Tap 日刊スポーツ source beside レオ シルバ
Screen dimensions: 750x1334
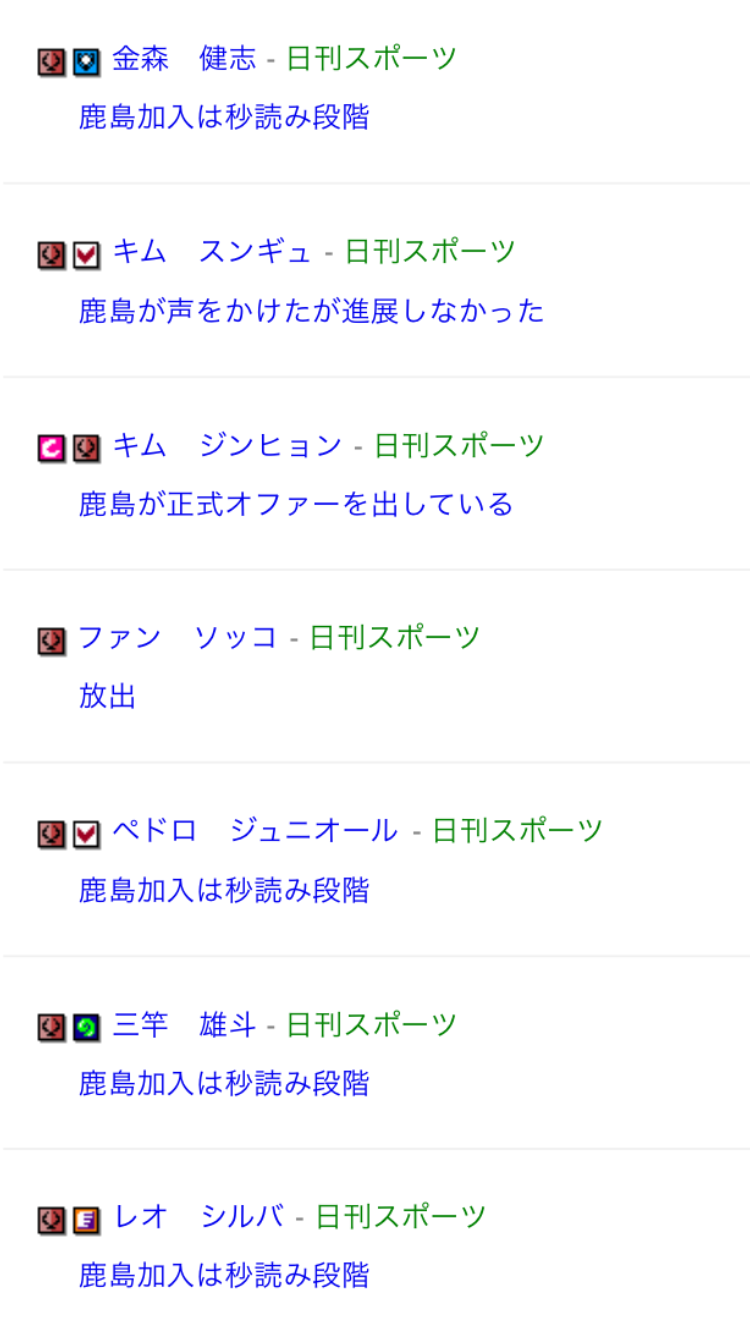(x=401, y=1217)
